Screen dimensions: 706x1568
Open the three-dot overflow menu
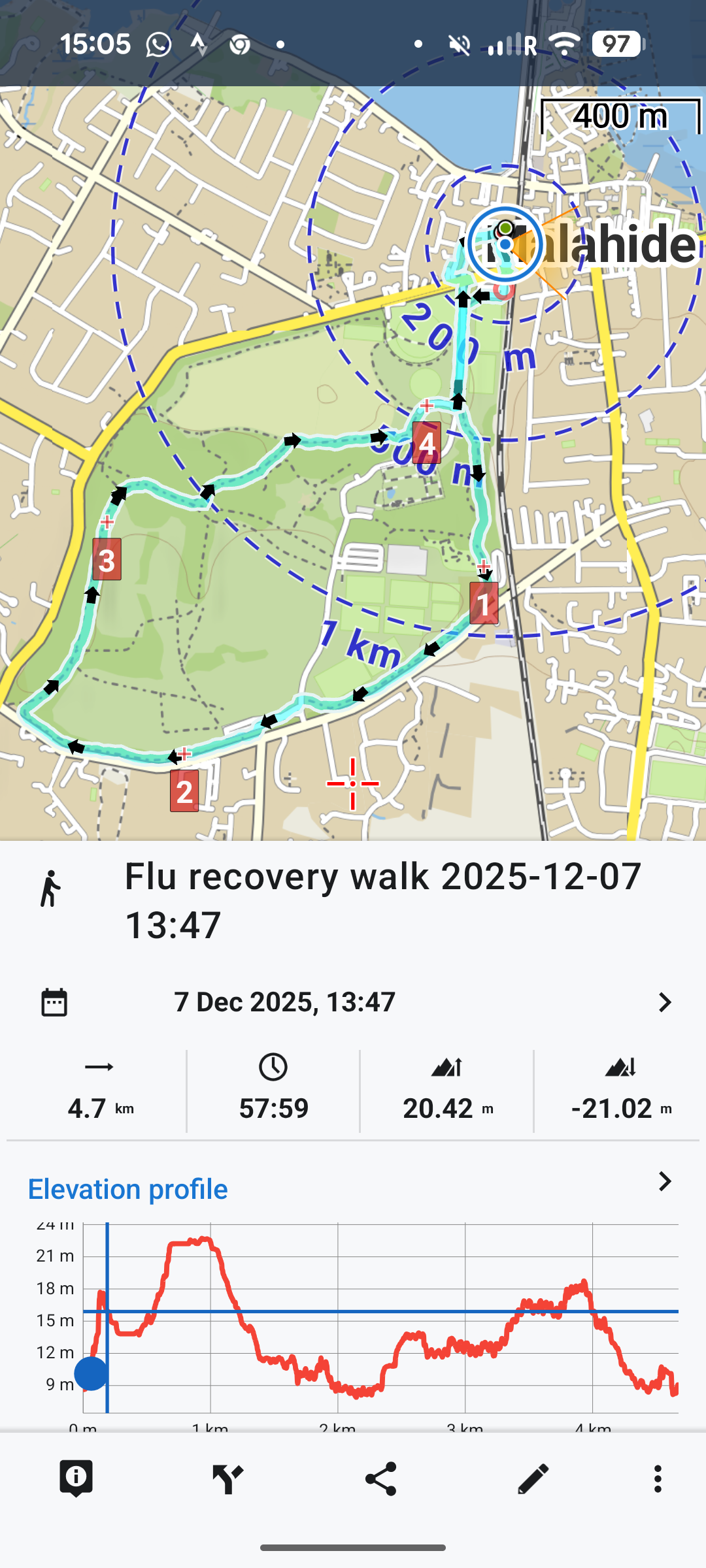coord(658,1478)
